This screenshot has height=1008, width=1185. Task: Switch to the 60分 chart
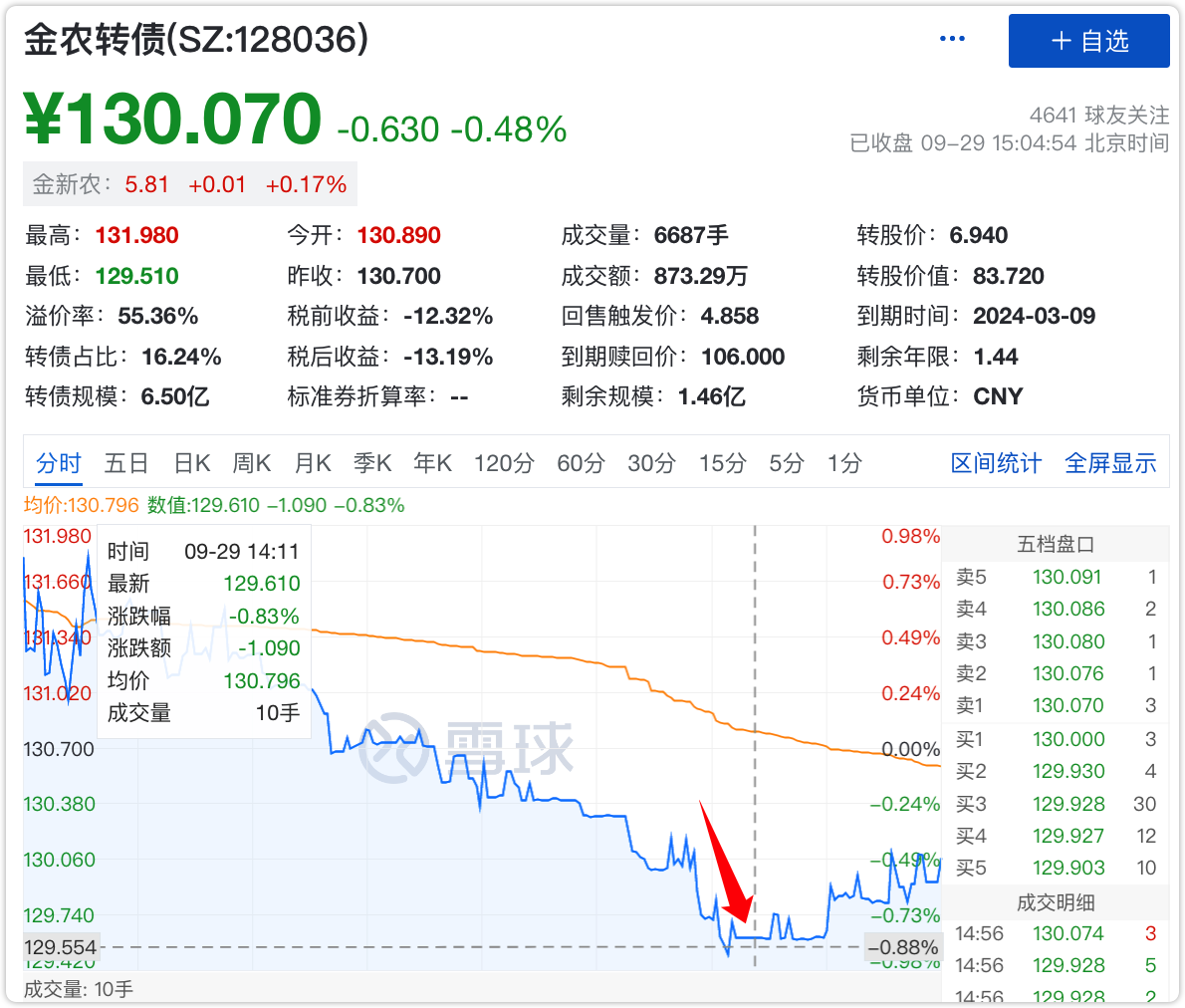click(x=581, y=463)
